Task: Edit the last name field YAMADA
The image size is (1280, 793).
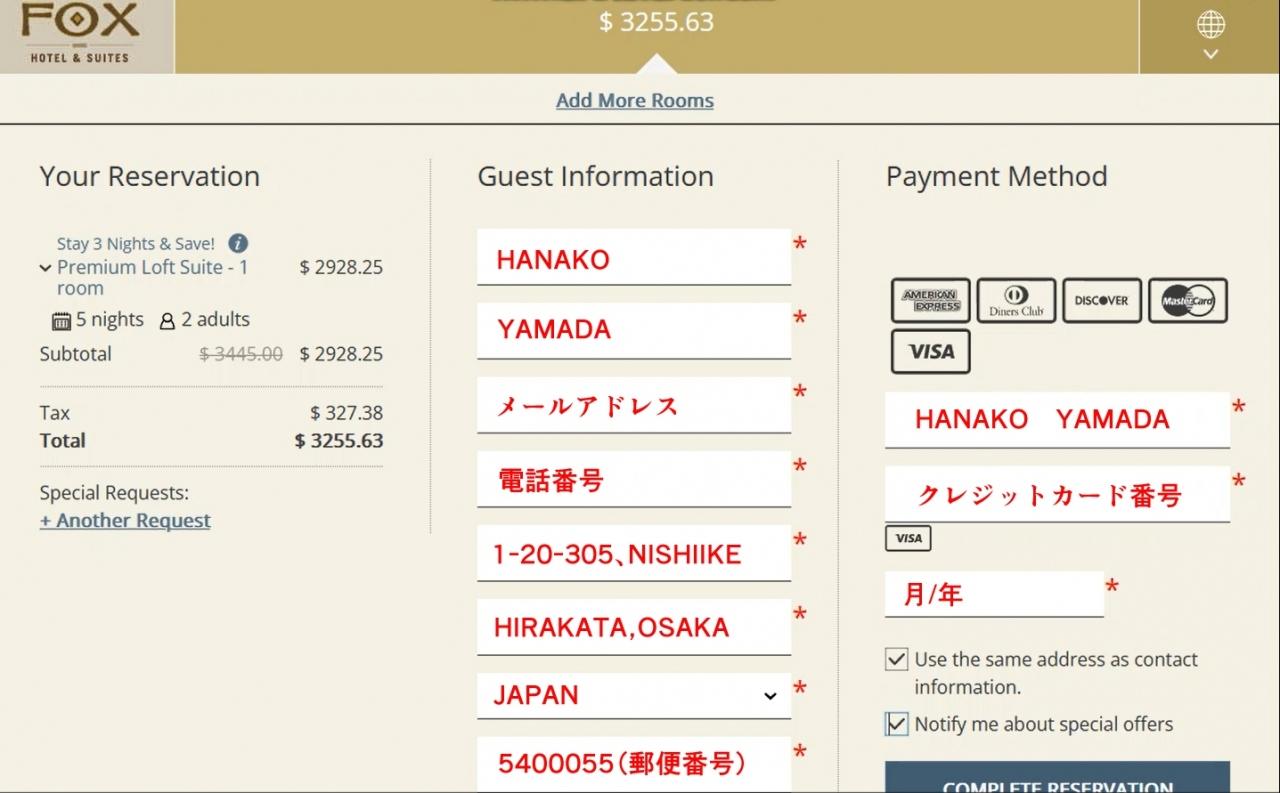Action: click(x=634, y=331)
